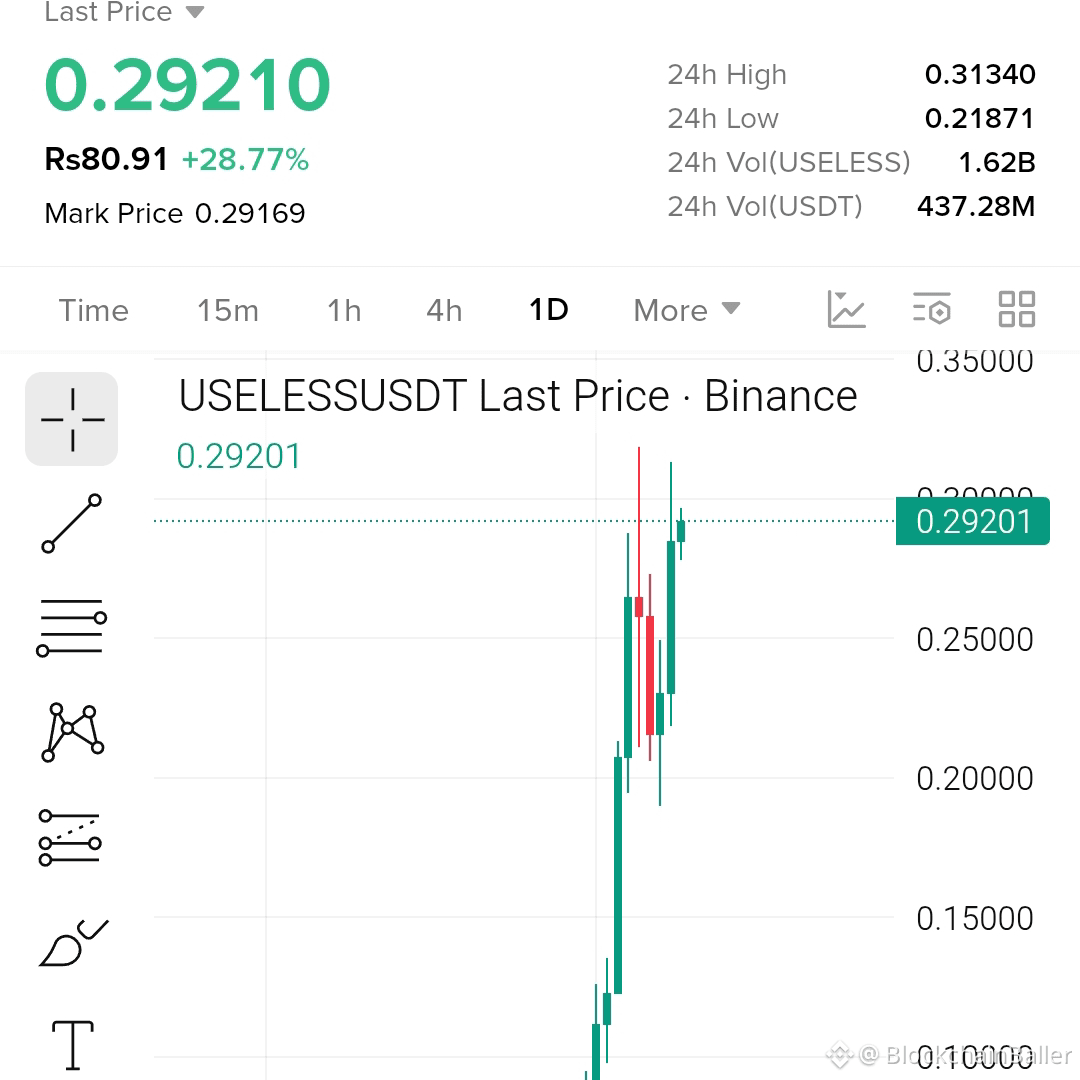
Task: Select the text annotation tool
Action: point(73,1045)
